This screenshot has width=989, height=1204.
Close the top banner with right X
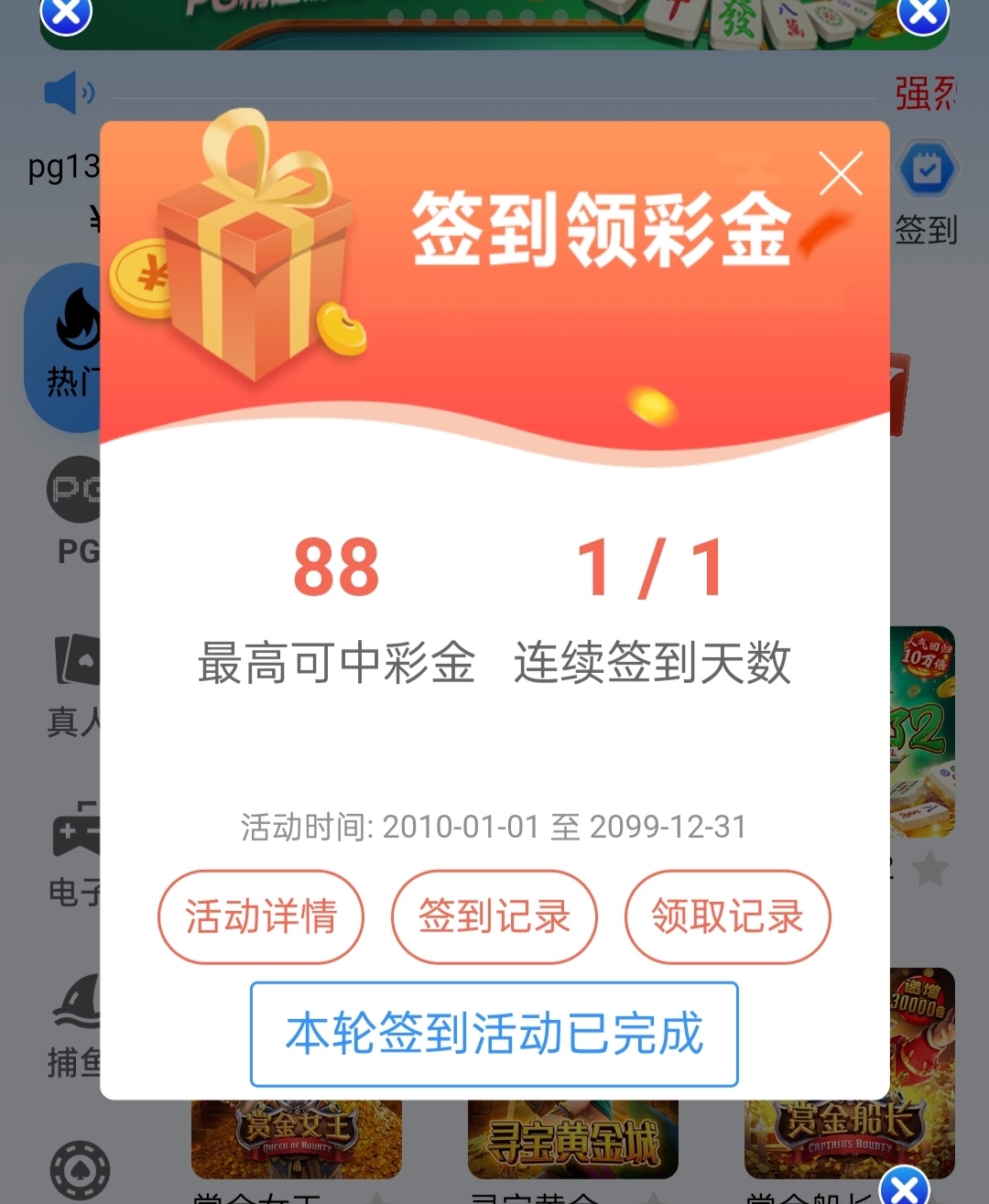922,14
